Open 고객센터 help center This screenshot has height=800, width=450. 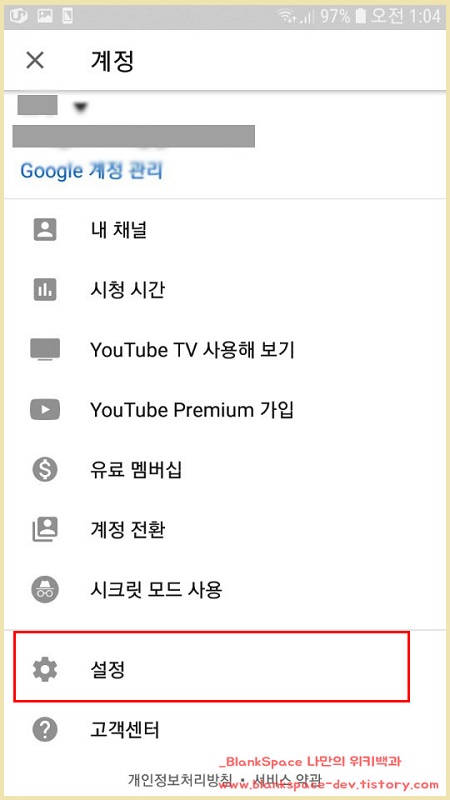tap(225, 730)
